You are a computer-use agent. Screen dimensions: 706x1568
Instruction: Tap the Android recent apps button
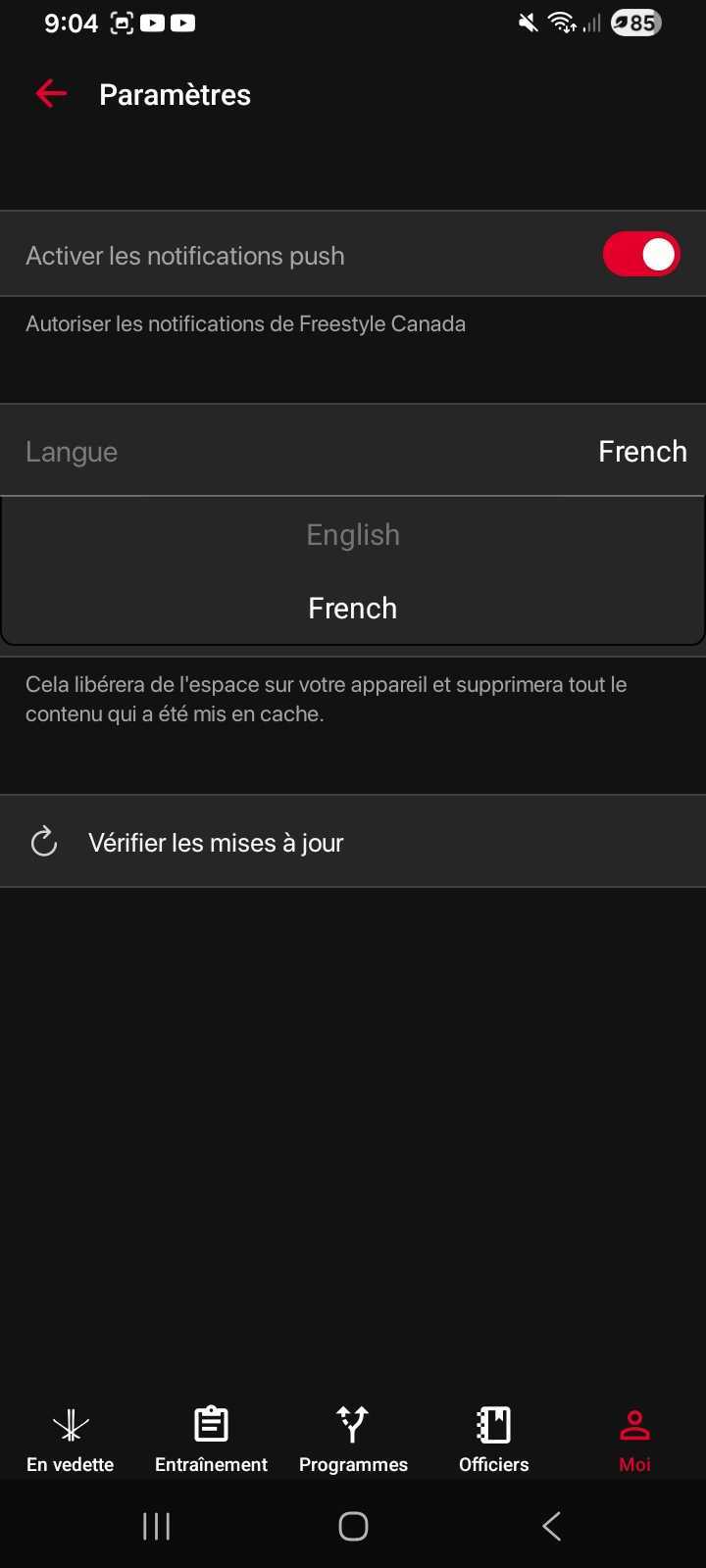(156, 1525)
